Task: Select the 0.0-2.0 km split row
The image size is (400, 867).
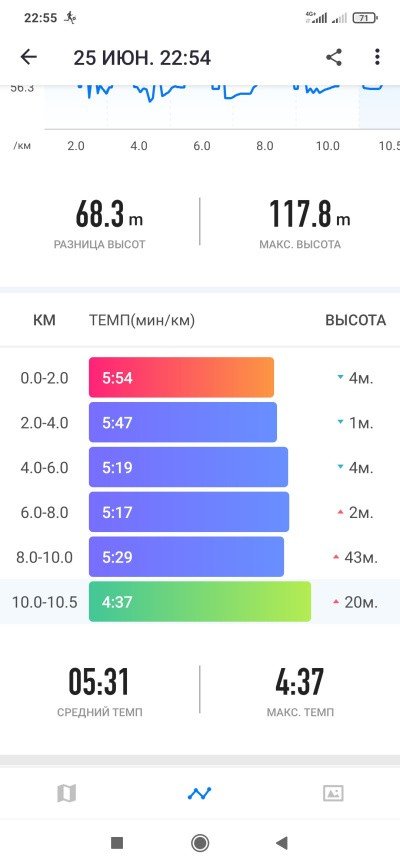Action: [200, 378]
